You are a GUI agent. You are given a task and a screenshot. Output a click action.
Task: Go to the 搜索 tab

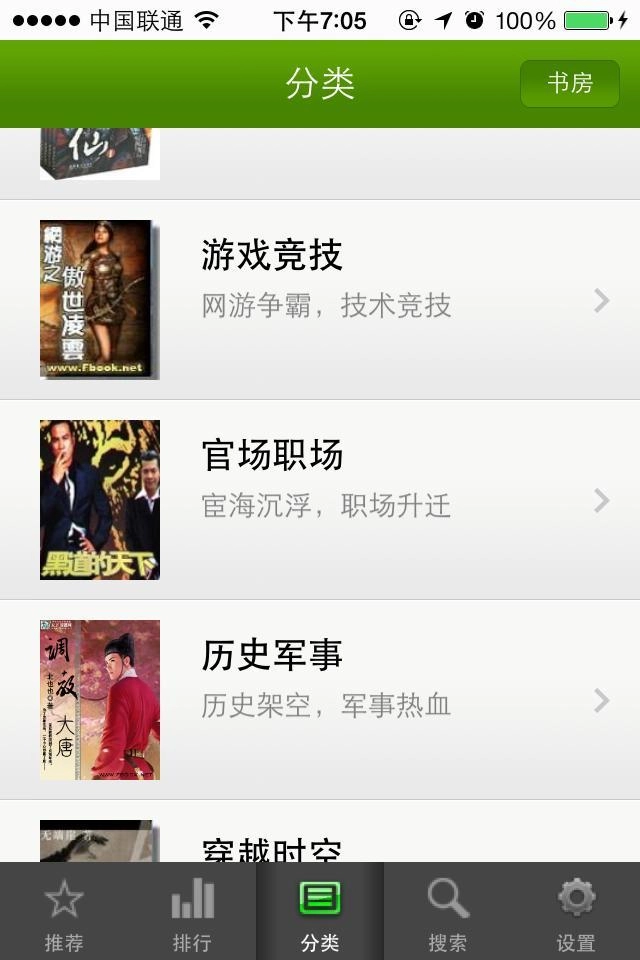coord(448,912)
